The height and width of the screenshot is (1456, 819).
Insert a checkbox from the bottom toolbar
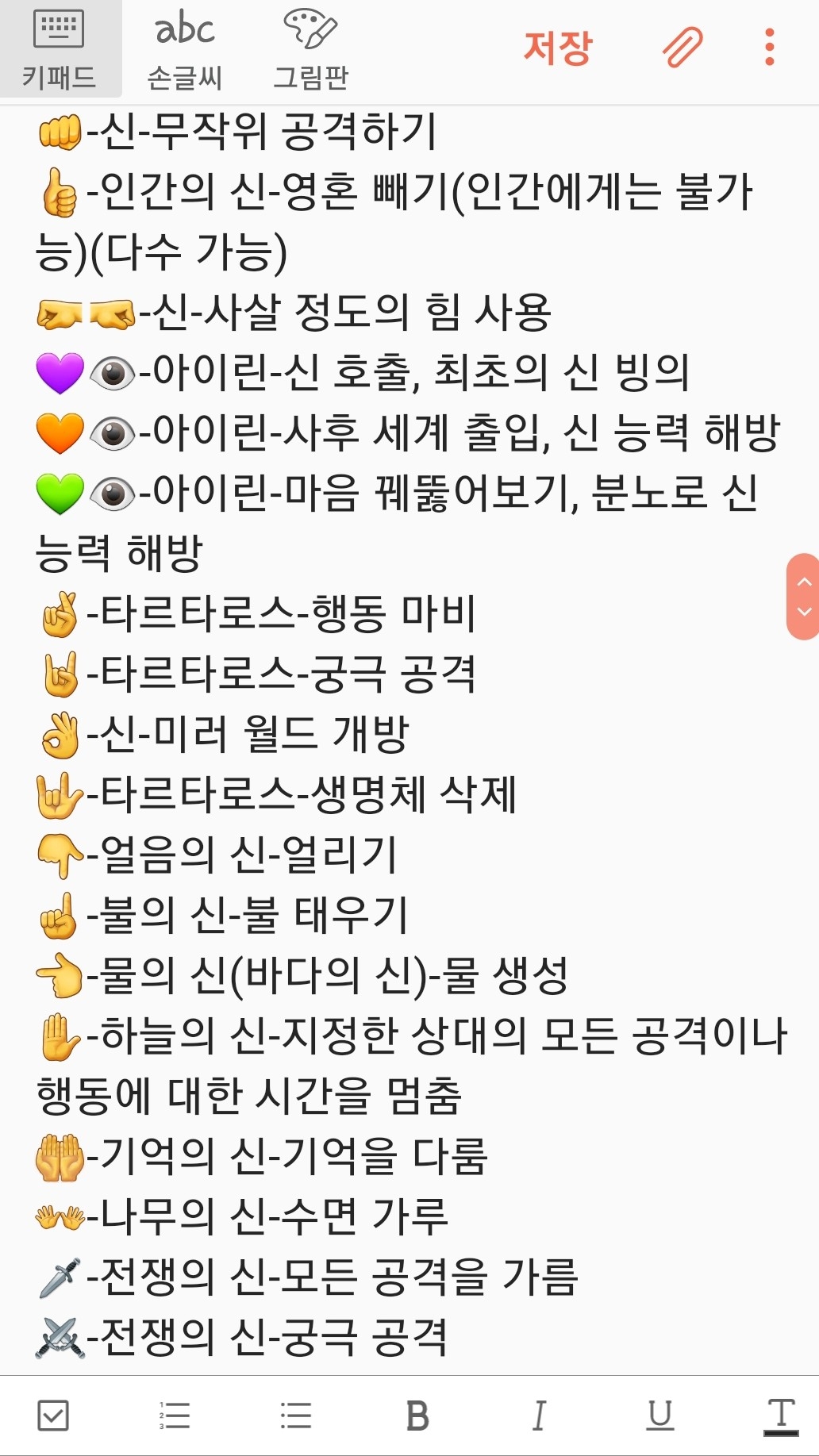click(53, 1416)
